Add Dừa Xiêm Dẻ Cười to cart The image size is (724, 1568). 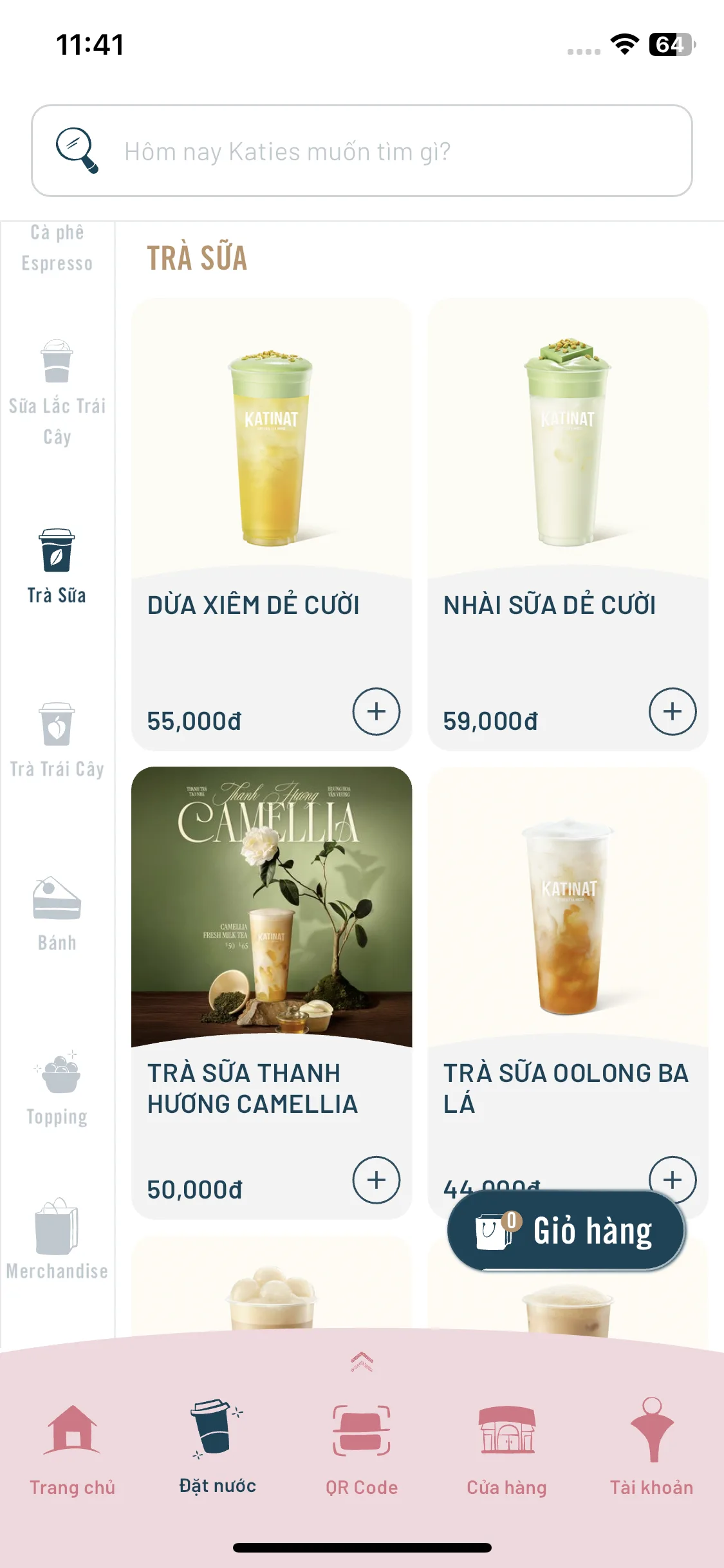coord(376,711)
